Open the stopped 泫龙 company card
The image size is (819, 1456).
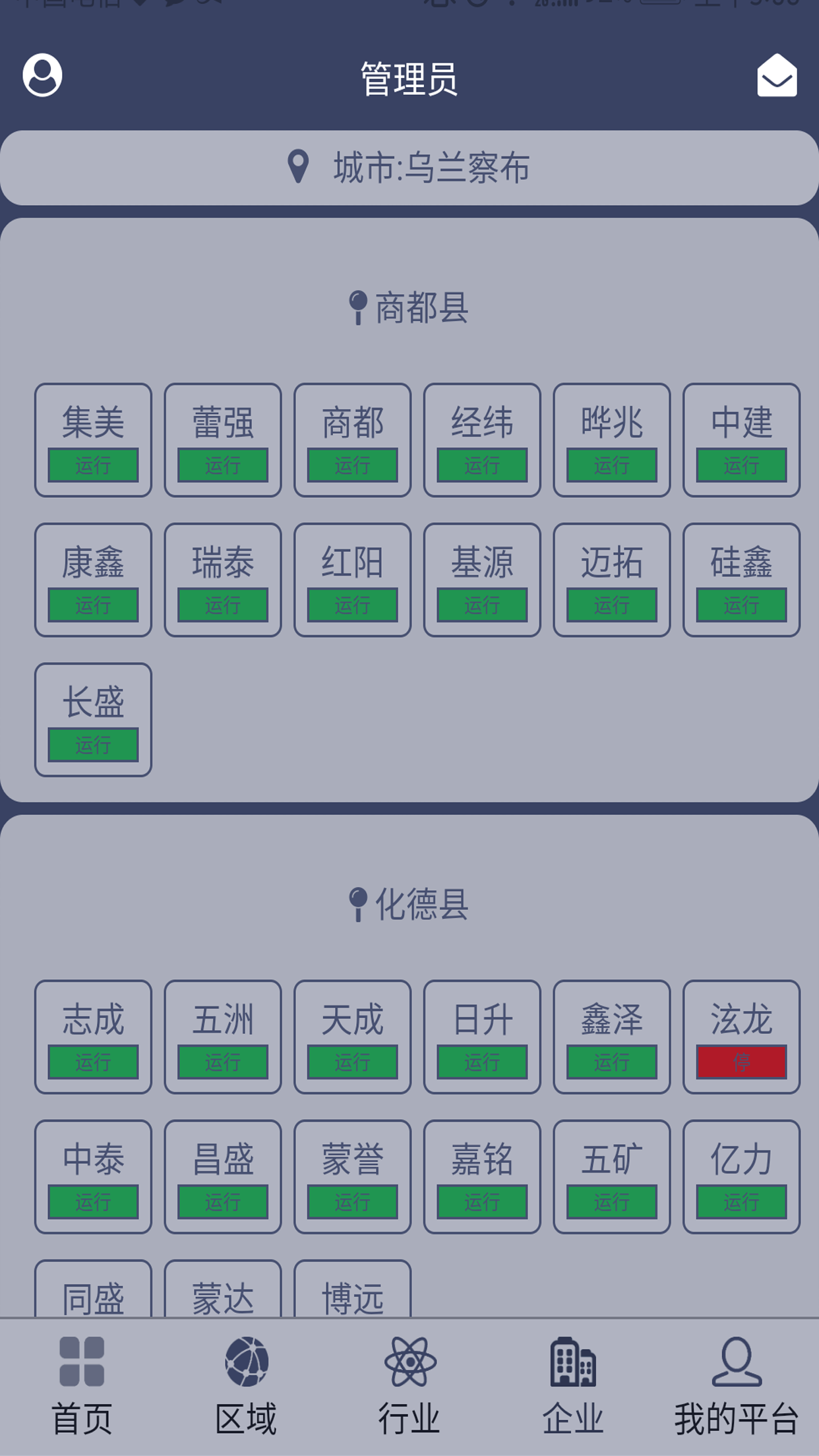(x=741, y=1037)
